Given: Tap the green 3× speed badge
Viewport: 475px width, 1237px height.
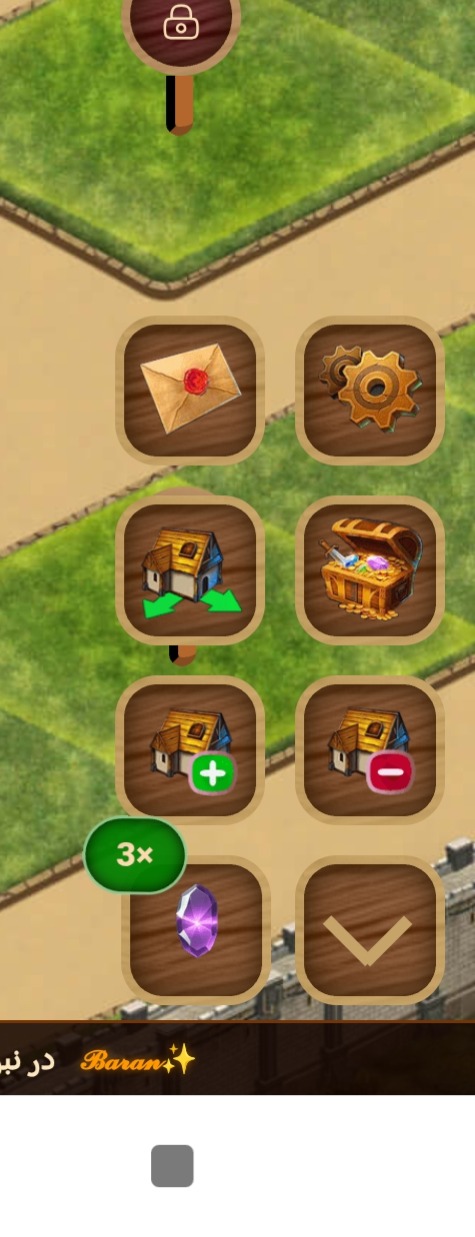Looking at the screenshot, I should [x=135, y=855].
